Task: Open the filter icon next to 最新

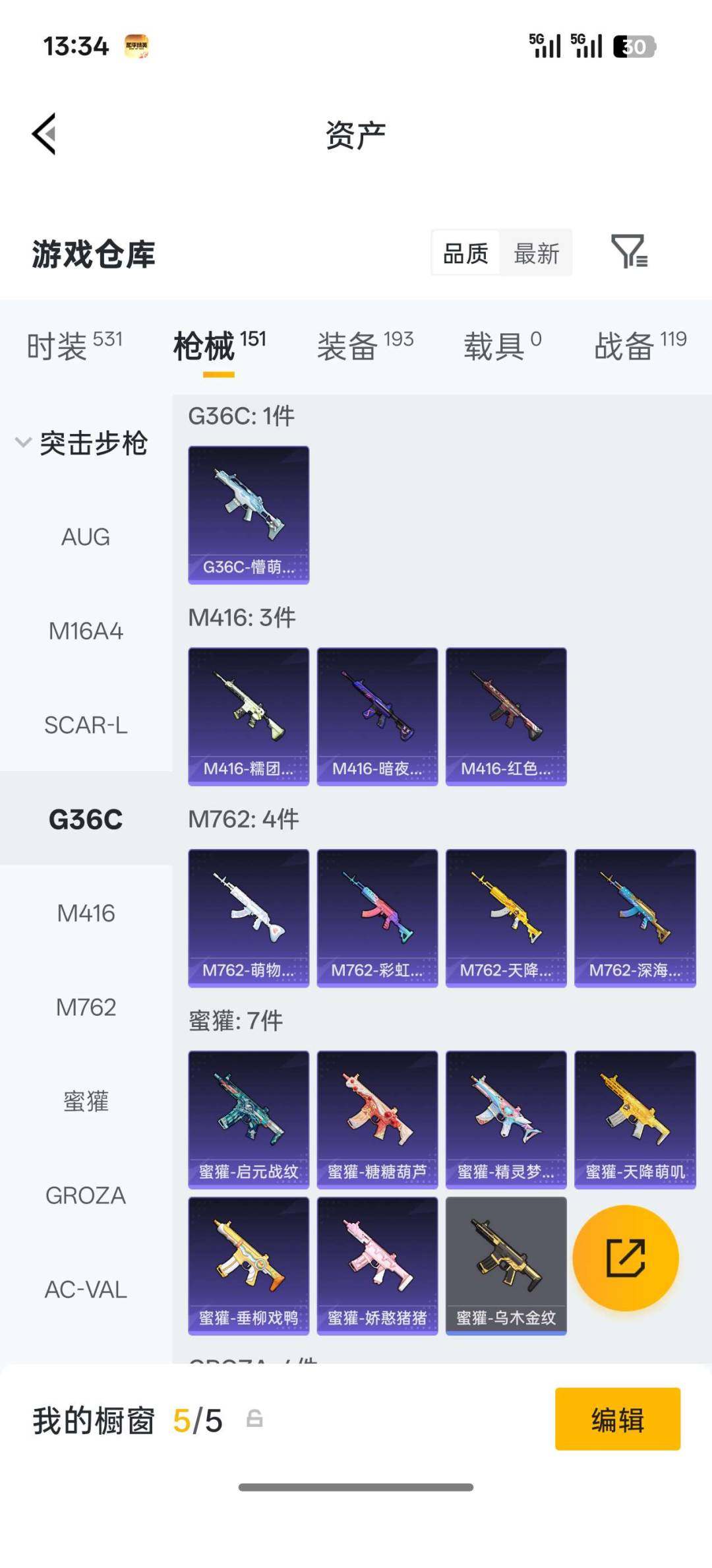Action: pyautogui.click(x=629, y=251)
